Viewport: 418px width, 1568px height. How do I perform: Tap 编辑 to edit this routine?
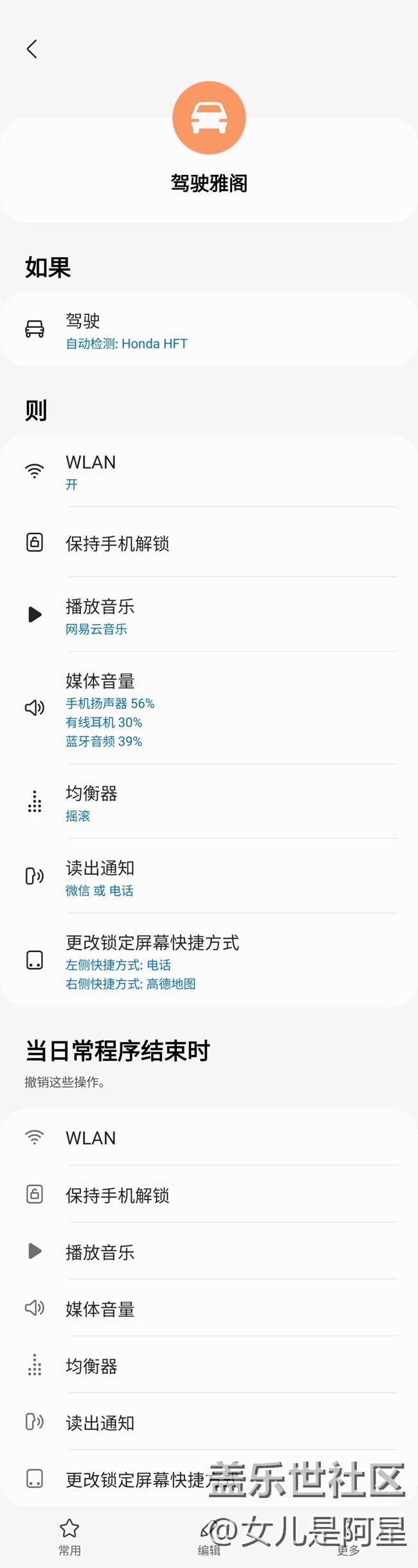(x=209, y=1536)
